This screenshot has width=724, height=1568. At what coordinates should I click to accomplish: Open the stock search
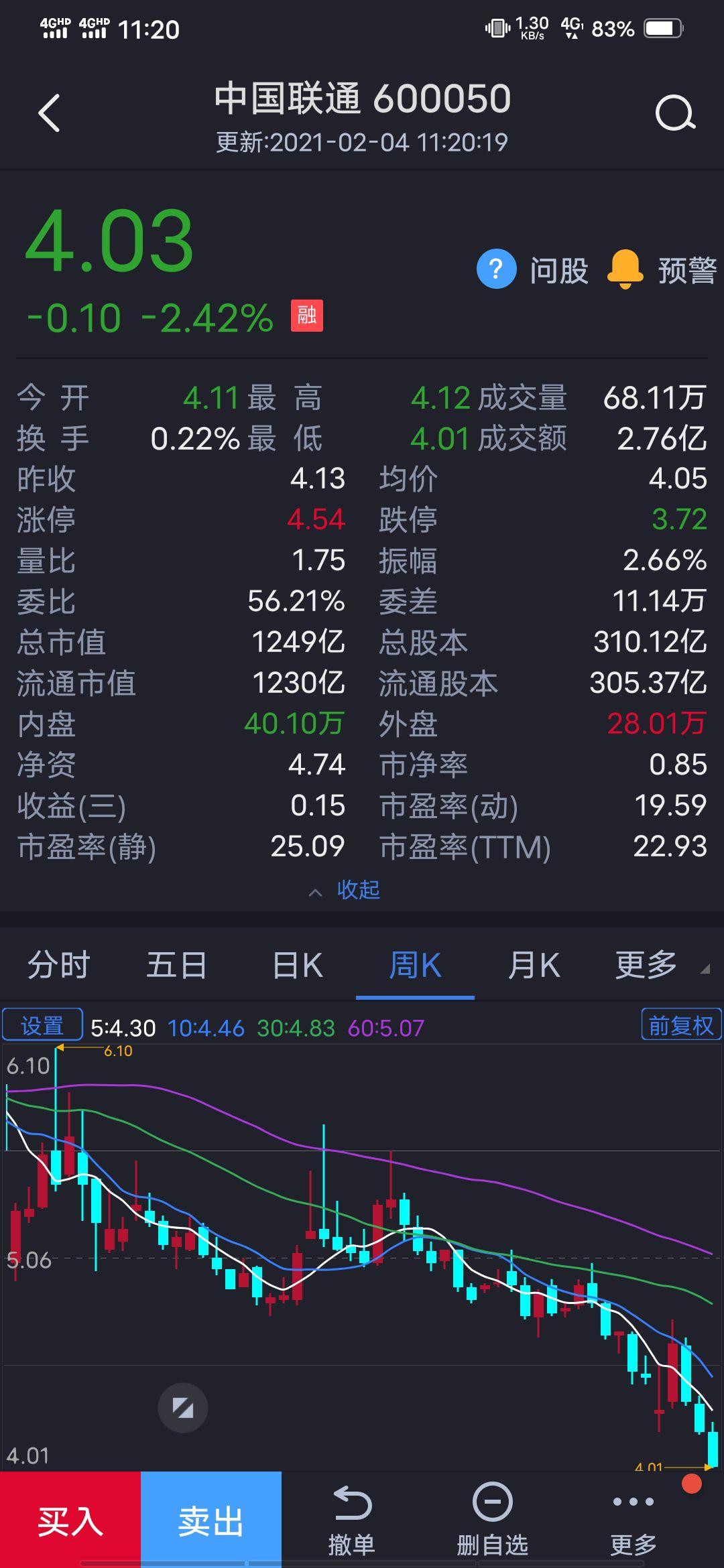(676, 113)
